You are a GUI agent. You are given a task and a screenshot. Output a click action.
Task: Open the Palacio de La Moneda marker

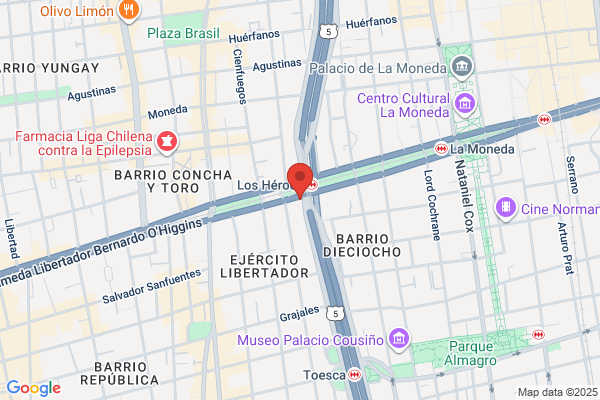tap(462, 67)
